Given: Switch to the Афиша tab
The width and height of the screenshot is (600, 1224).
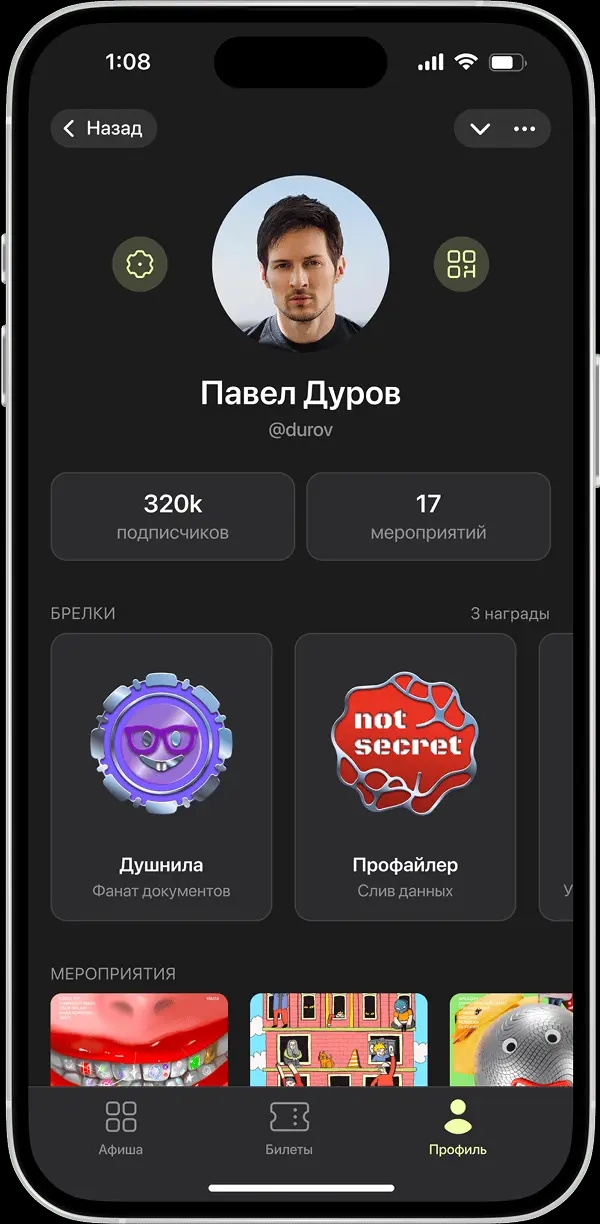Looking at the screenshot, I should coord(121,1128).
